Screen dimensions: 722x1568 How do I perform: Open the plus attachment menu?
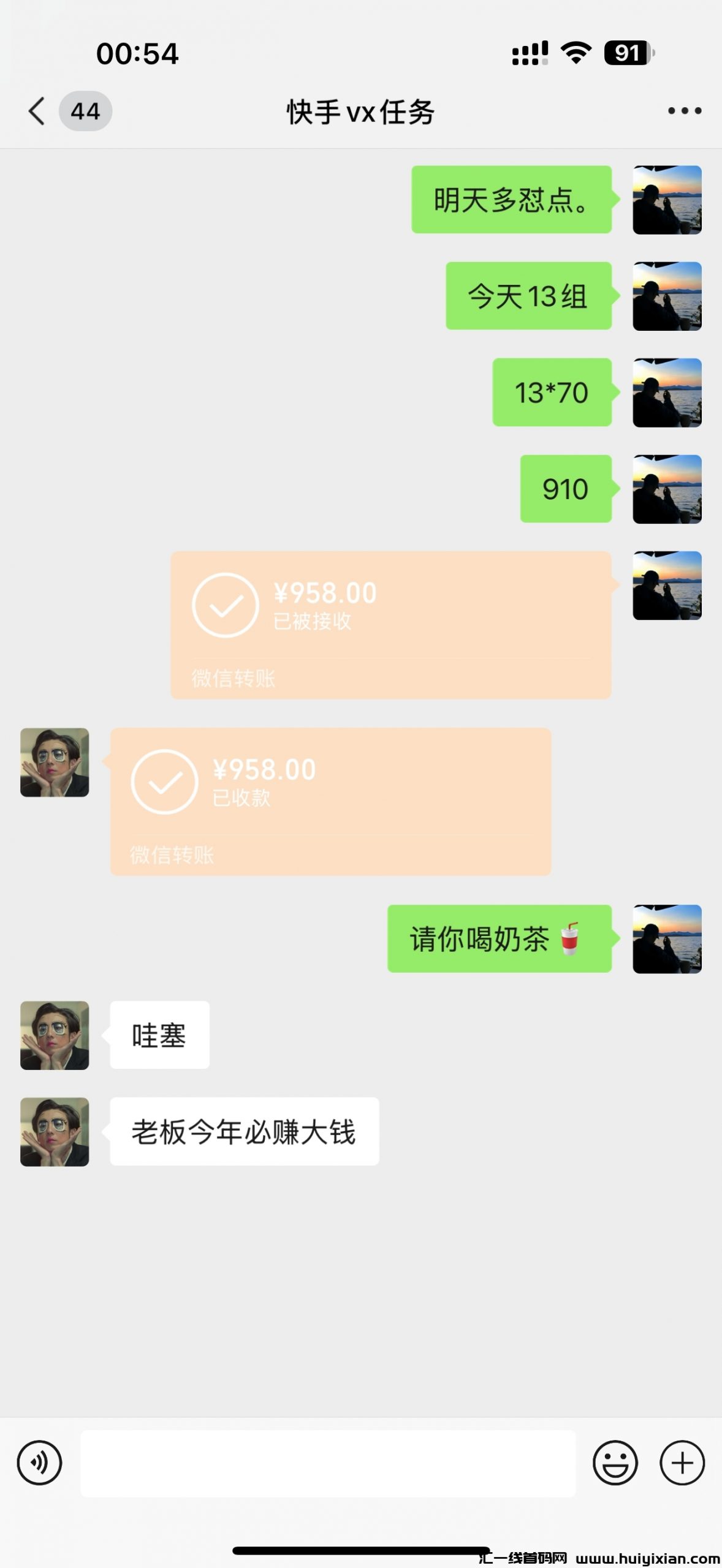pos(682,1463)
